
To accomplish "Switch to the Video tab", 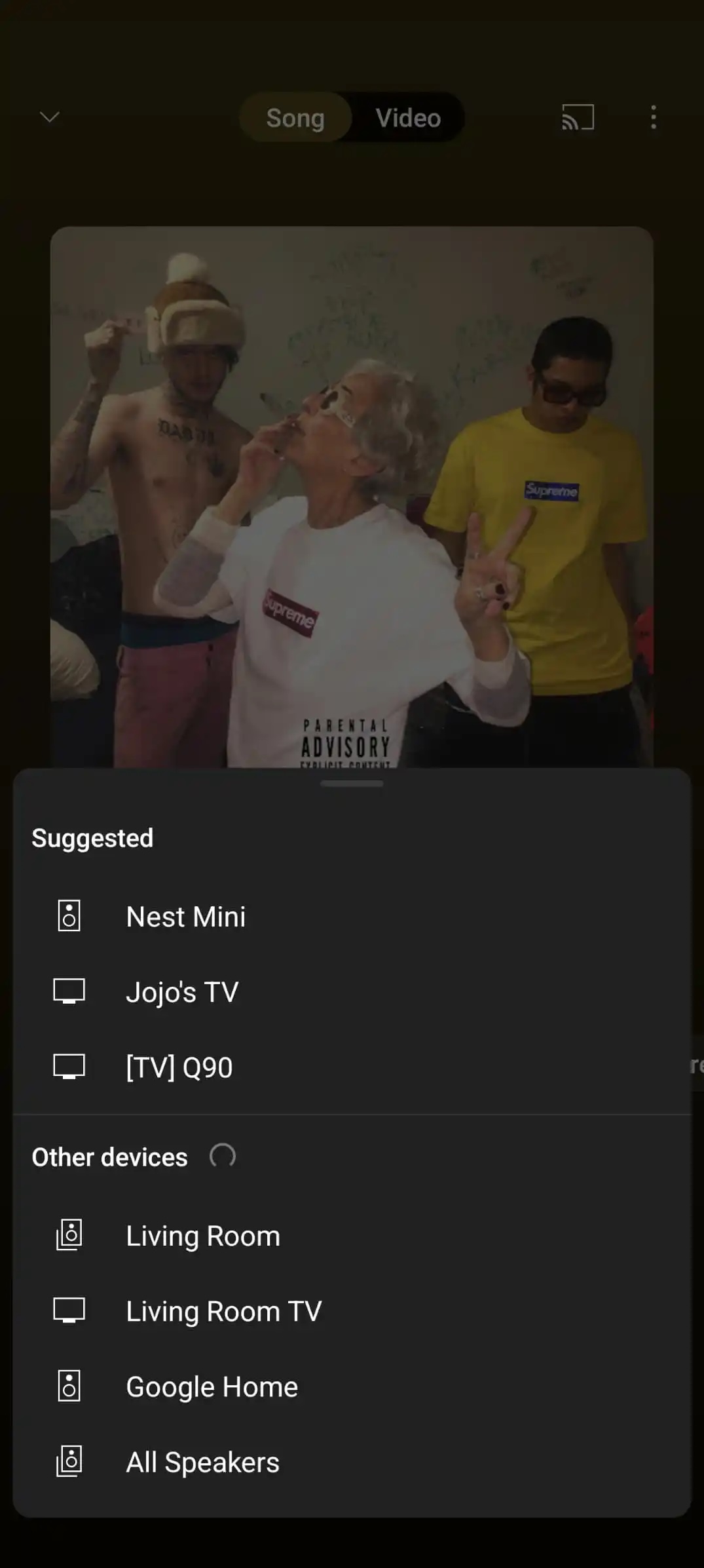I will pos(408,118).
